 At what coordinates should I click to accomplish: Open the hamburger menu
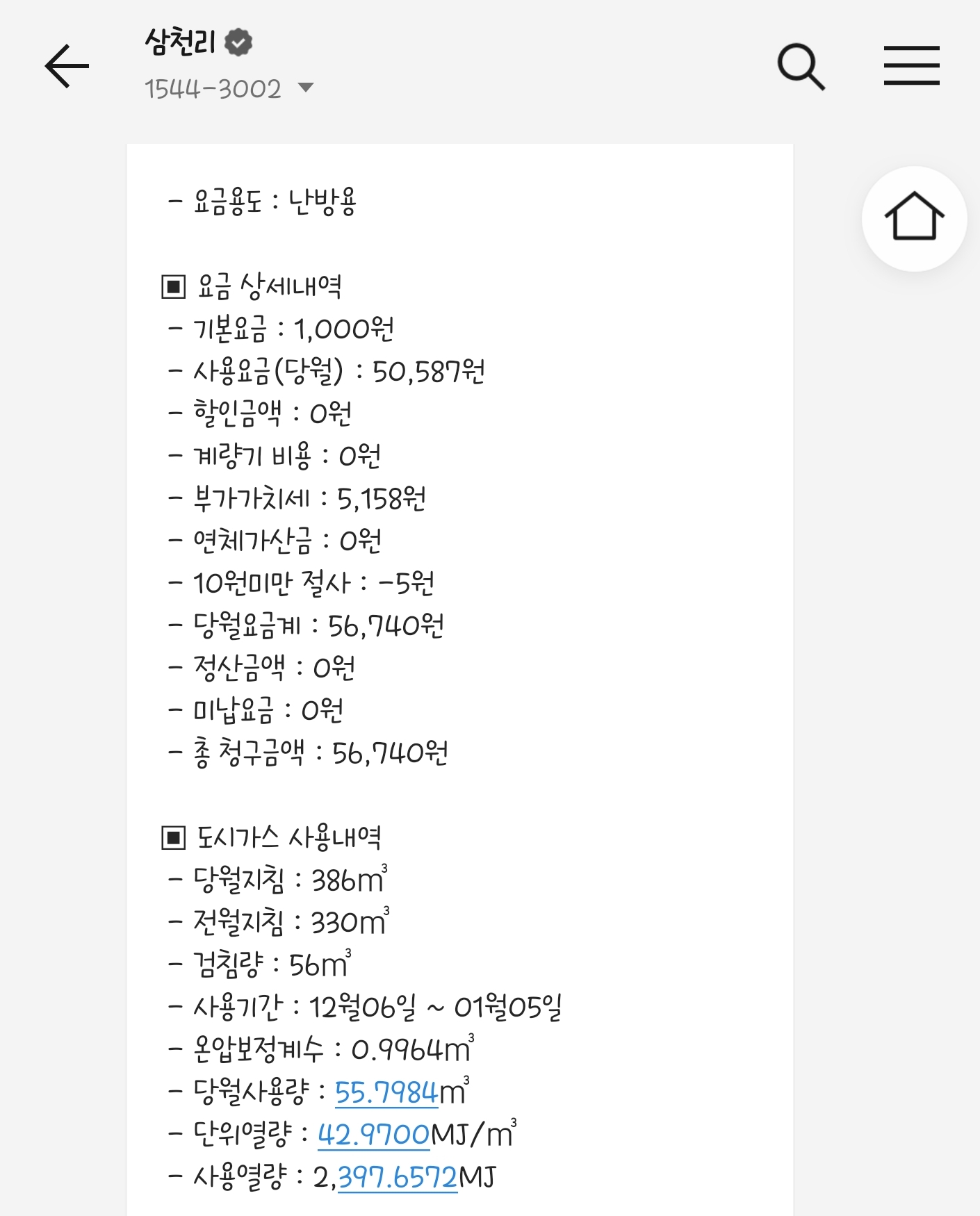tap(911, 66)
